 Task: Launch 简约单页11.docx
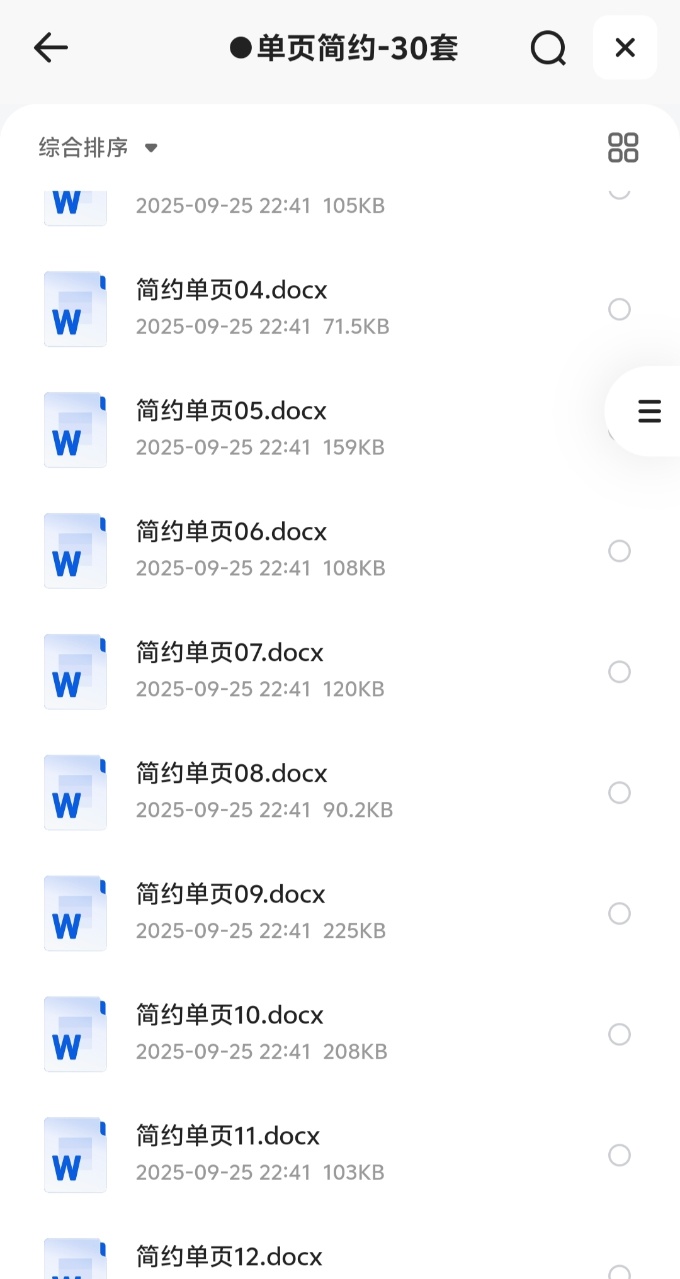tap(228, 1137)
